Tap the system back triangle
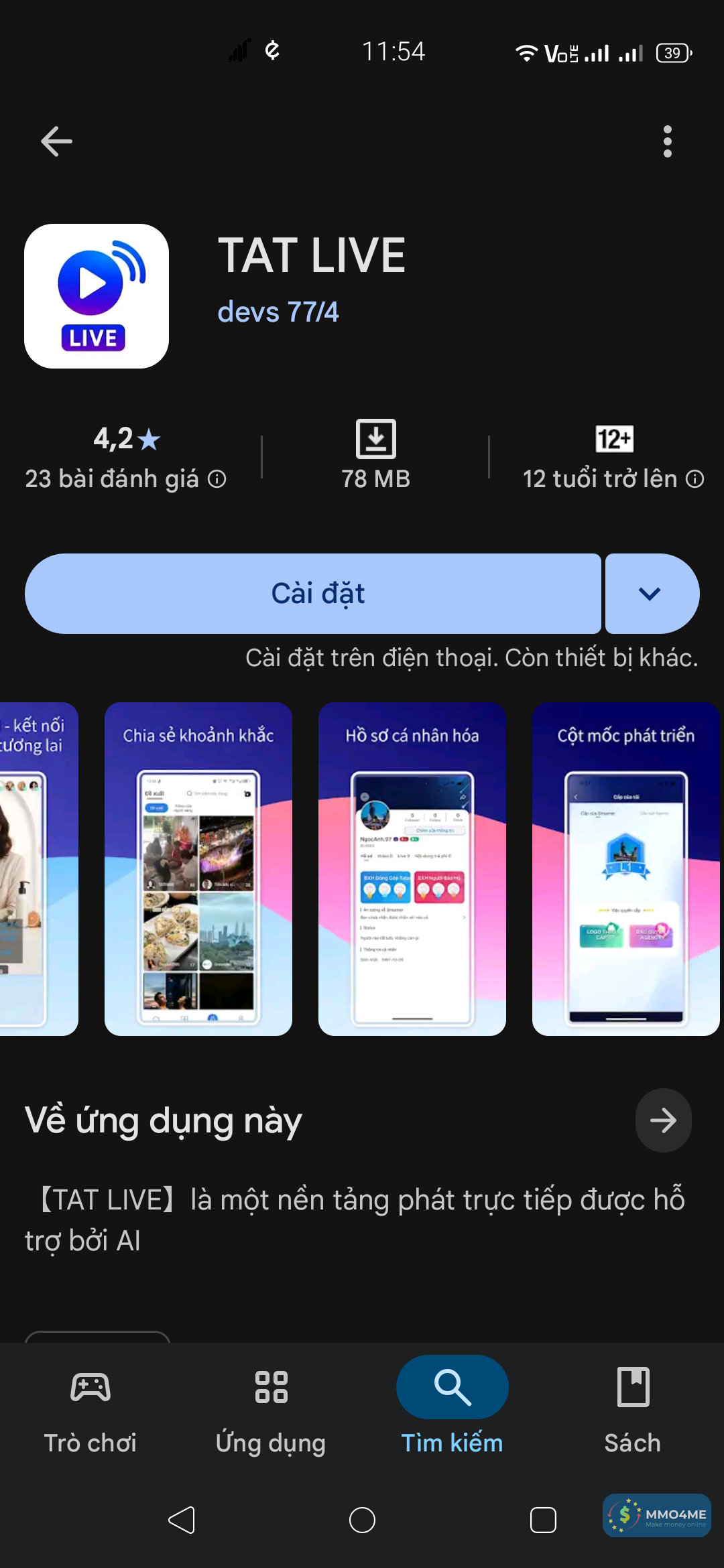The height and width of the screenshot is (1568, 724). 182,1520
